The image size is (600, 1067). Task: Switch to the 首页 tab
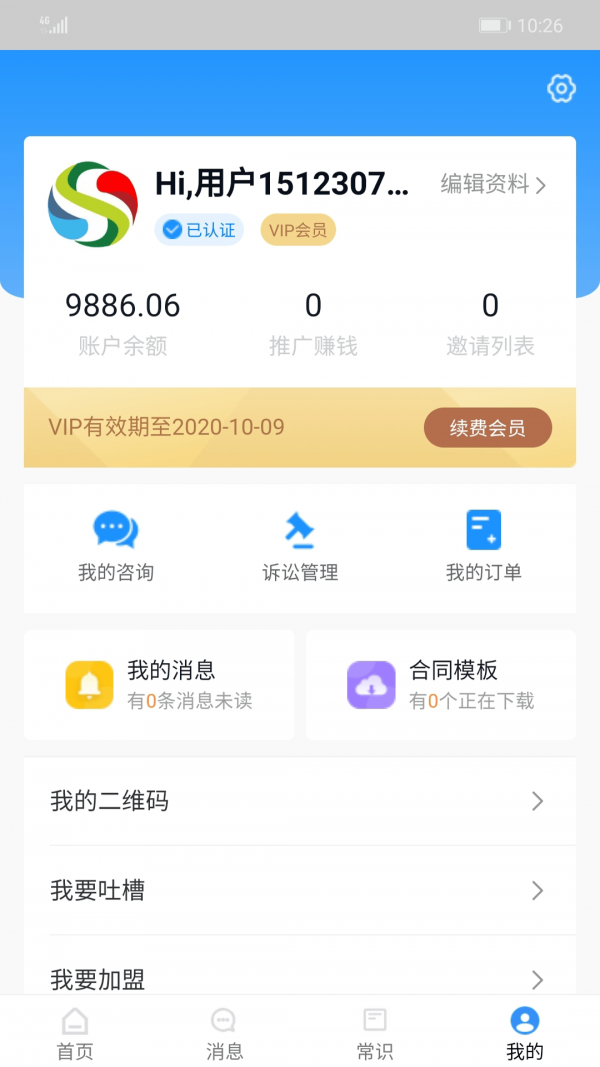point(75,1033)
